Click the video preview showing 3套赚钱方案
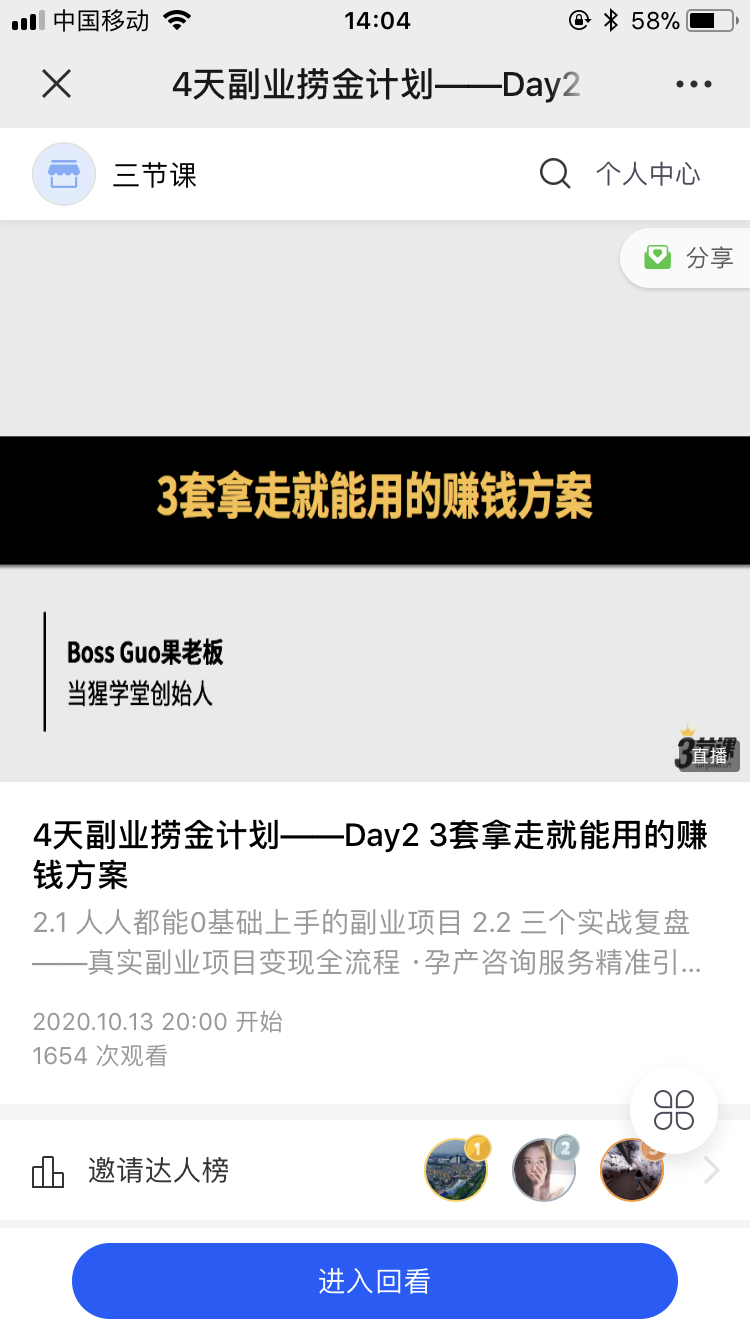This screenshot has width=750, height=1334. [x=375, y=500]
